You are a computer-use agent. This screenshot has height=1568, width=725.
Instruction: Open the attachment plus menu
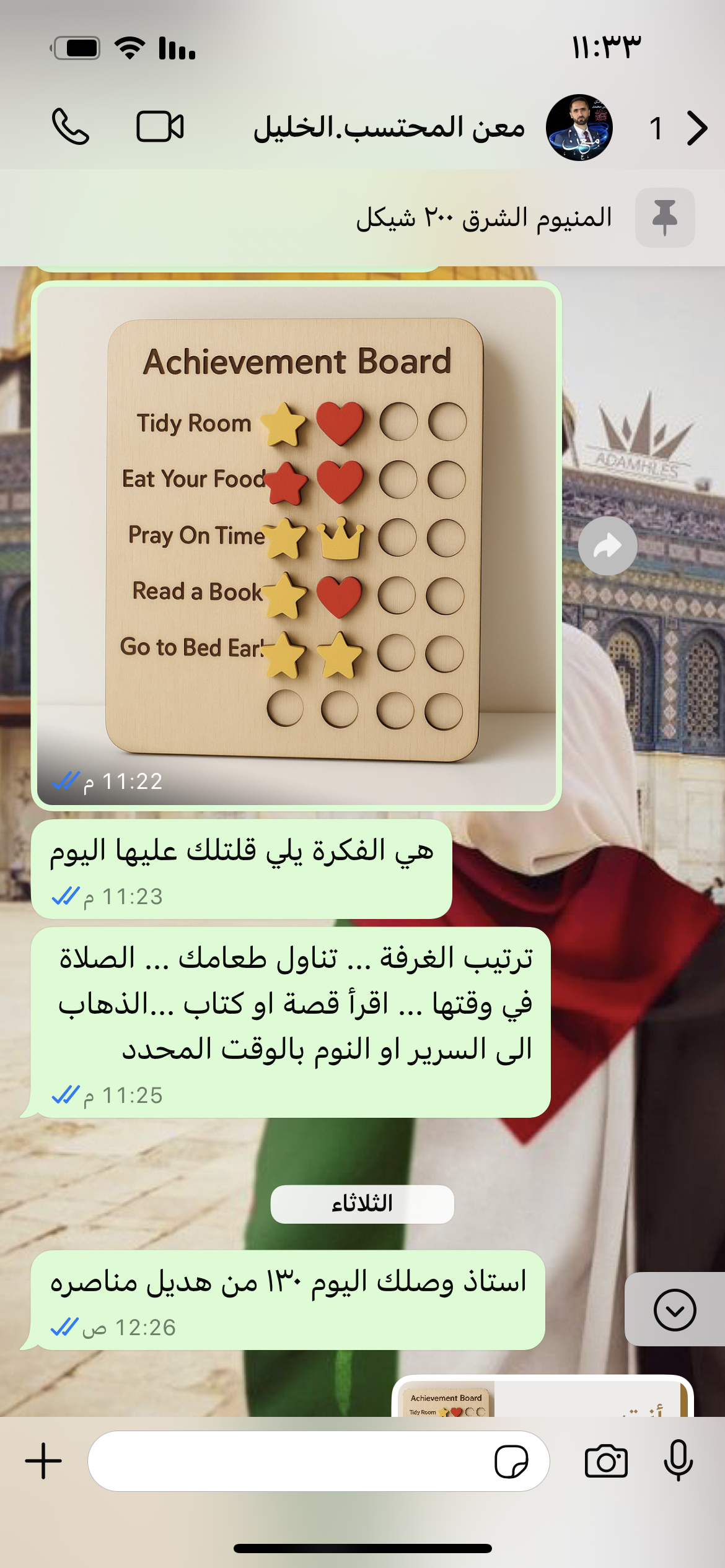click(43, 1461)
